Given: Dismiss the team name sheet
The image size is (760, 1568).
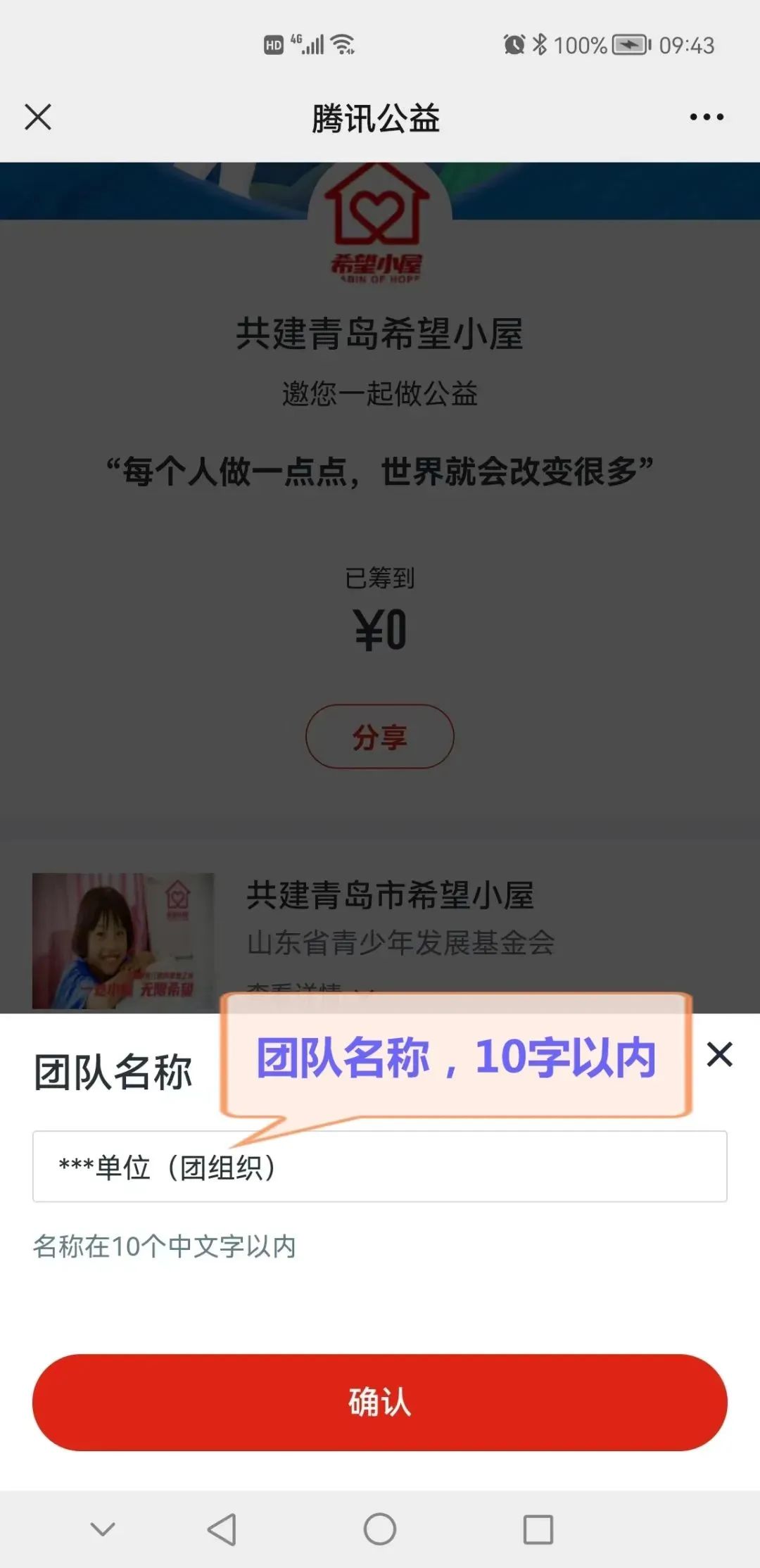Looking at the screenshot, I should [719, 1054].
